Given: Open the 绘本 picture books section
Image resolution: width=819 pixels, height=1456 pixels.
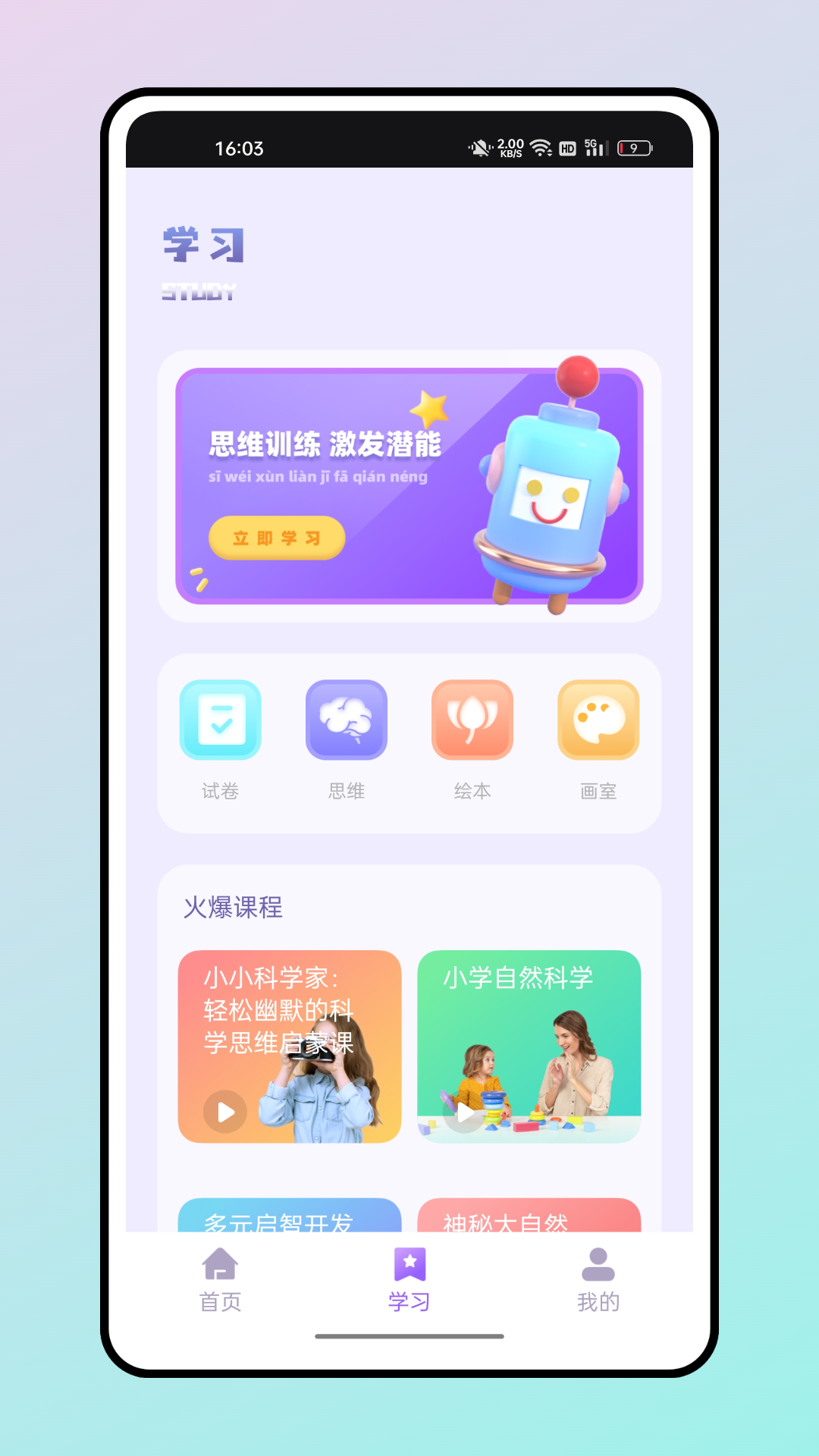Looking at the screenshot, I should (472, 739).
